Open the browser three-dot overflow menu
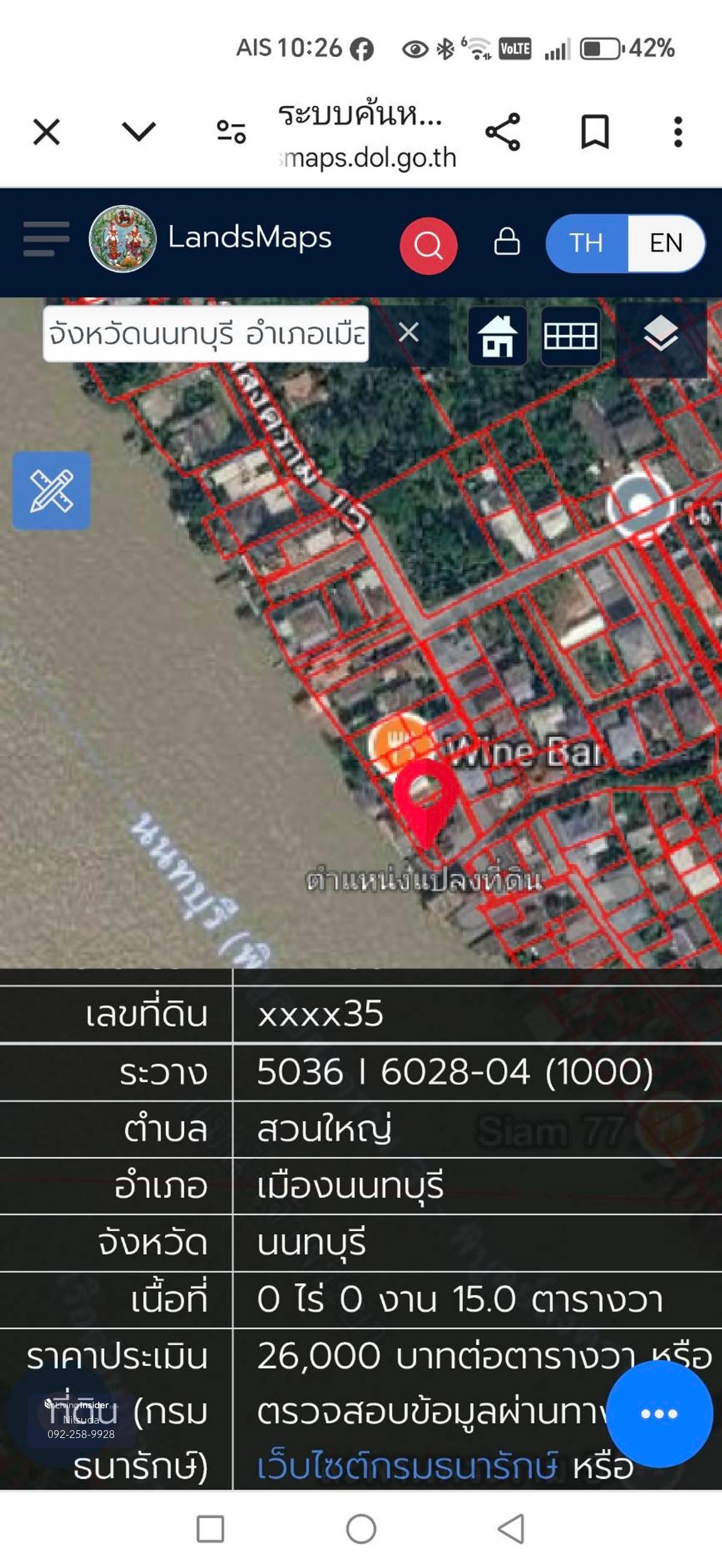This screenshot has height=1568, width=722. (677, 131)
